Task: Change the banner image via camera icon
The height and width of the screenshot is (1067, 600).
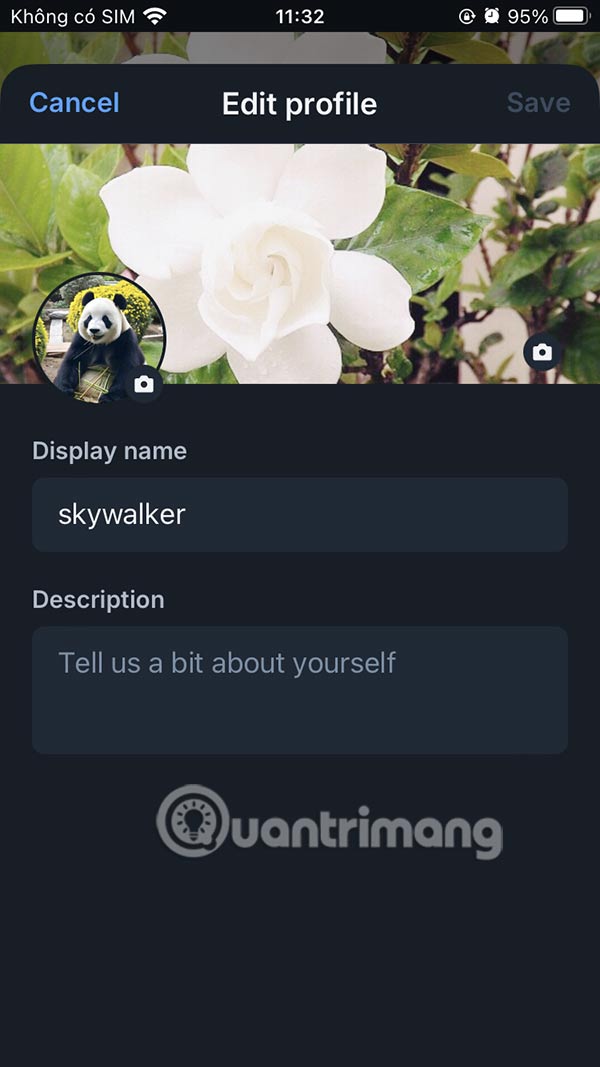Action: [x=542, y=352]
